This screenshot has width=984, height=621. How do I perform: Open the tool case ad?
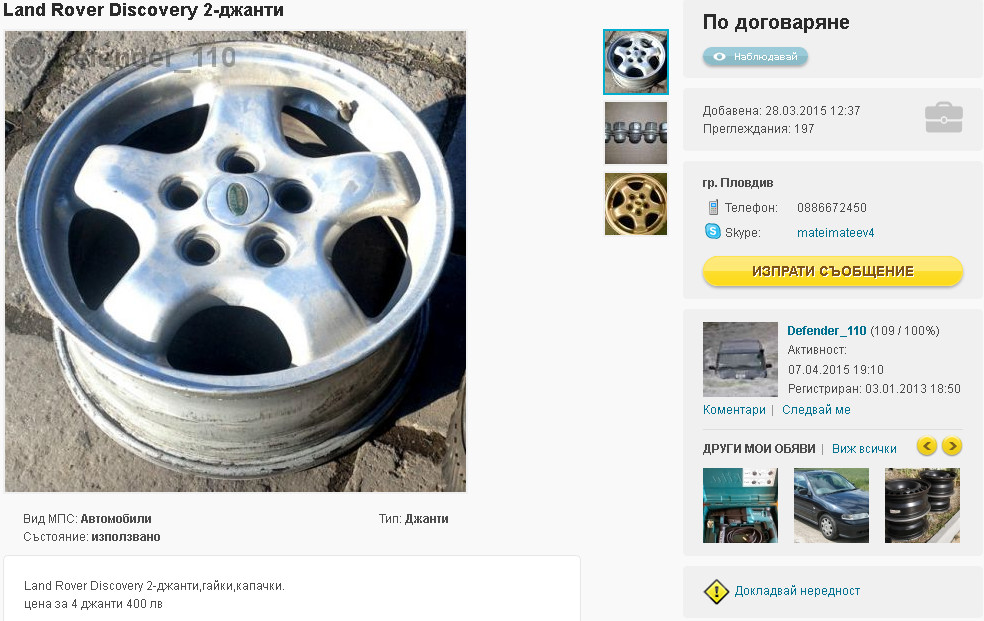(740, 505)
